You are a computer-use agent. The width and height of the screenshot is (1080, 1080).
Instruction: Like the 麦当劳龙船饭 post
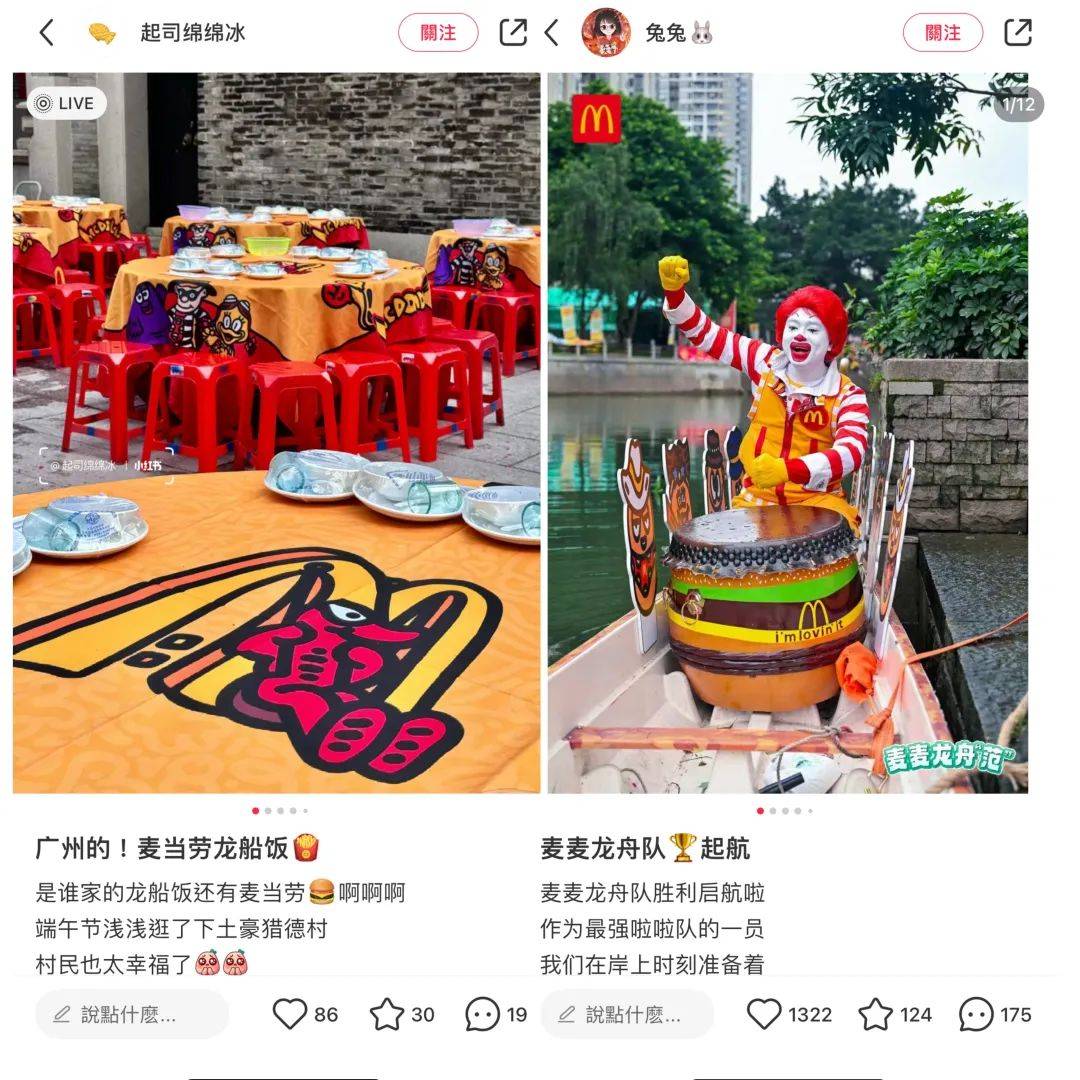(290, 1015)
